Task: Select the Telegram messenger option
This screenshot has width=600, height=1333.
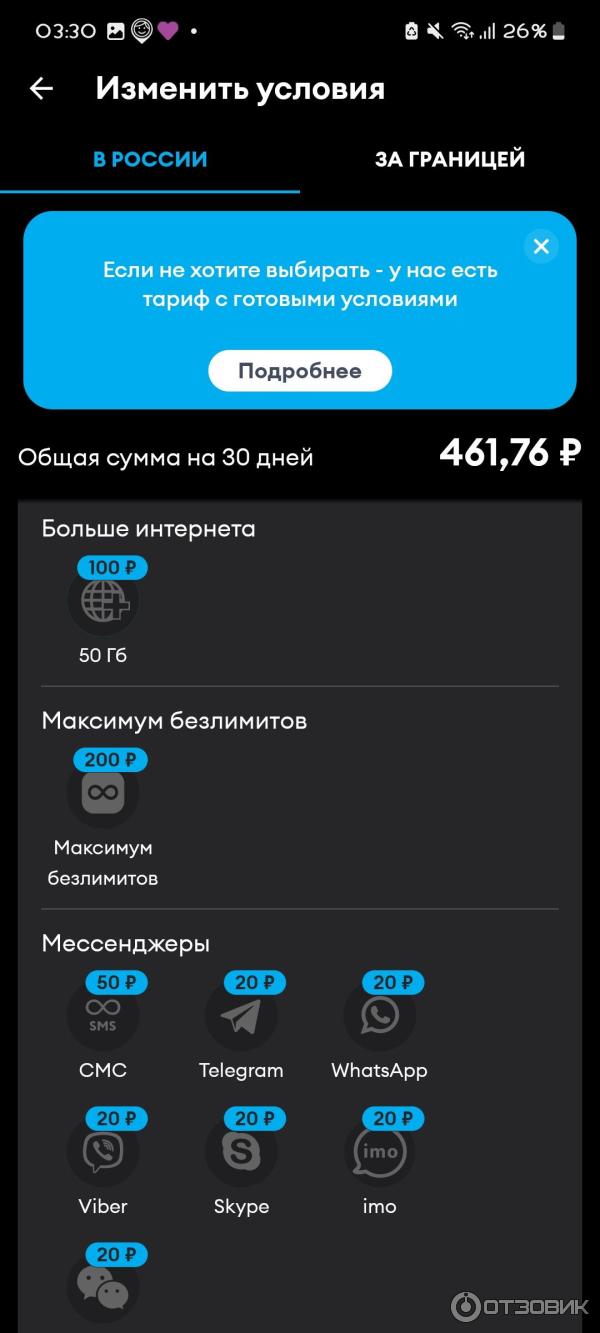Action: (x=241, y=1016)
